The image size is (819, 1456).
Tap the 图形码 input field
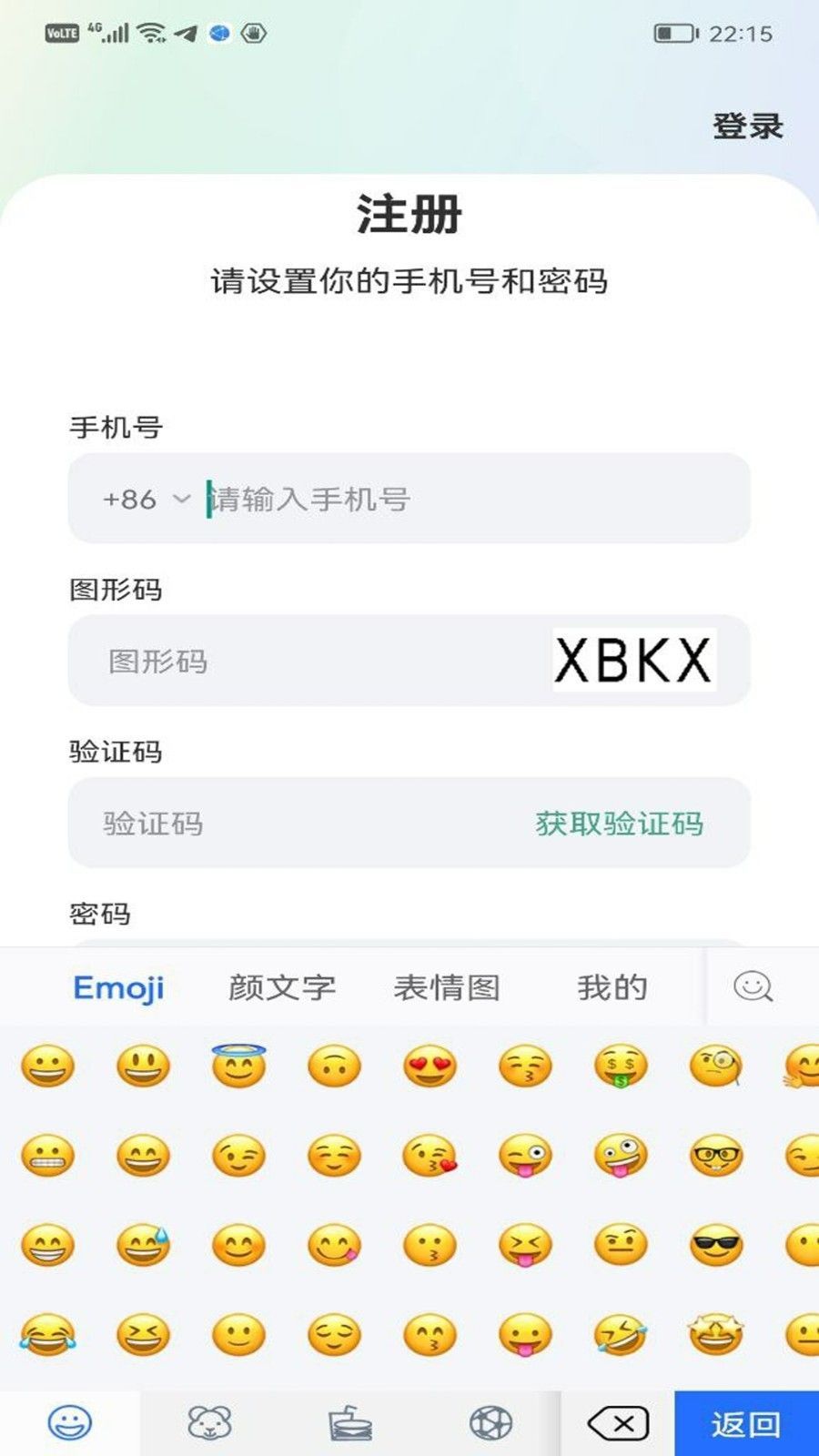[x=309, y=662]
